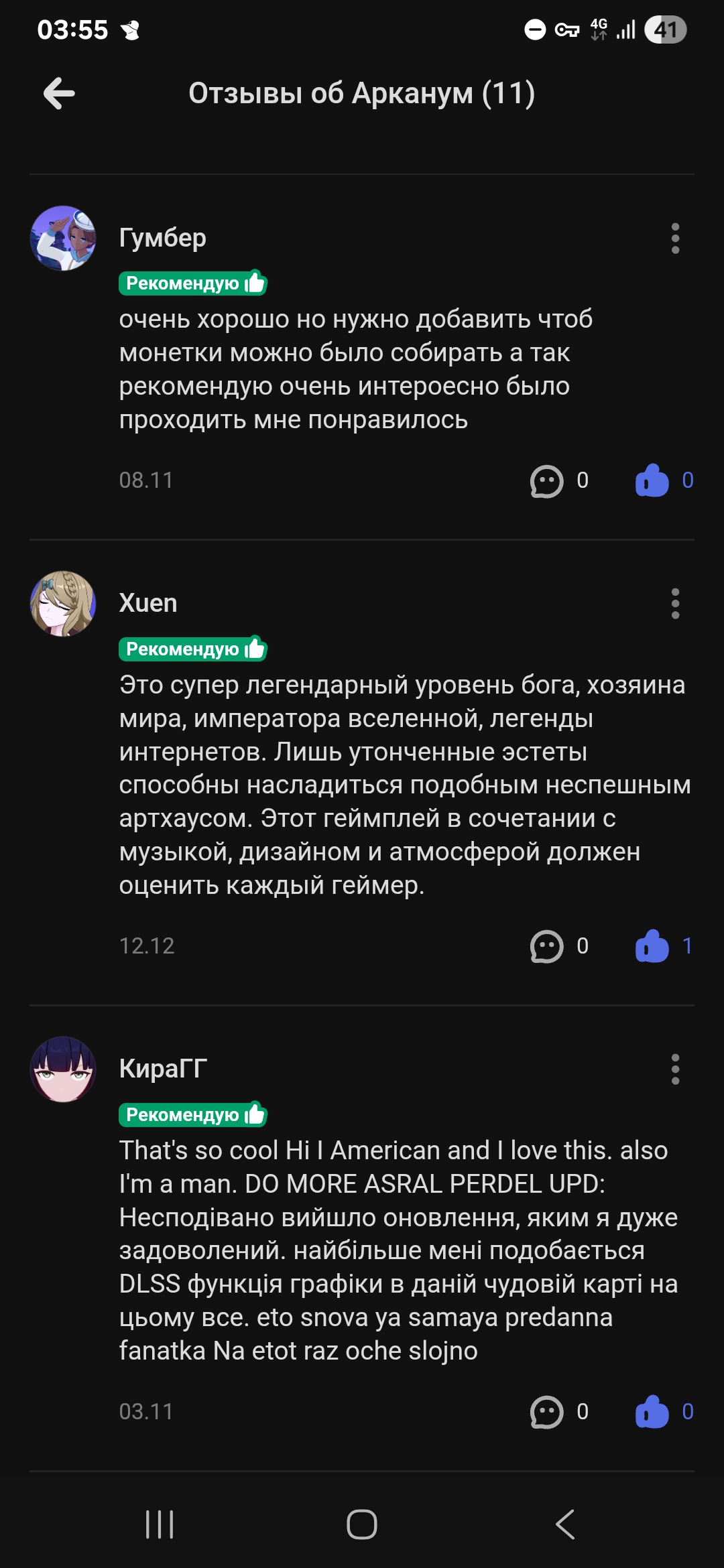Like Xuen's review
Image resolution: width=724 pixels, height=1568 pixels.
(x=652, y=946)
